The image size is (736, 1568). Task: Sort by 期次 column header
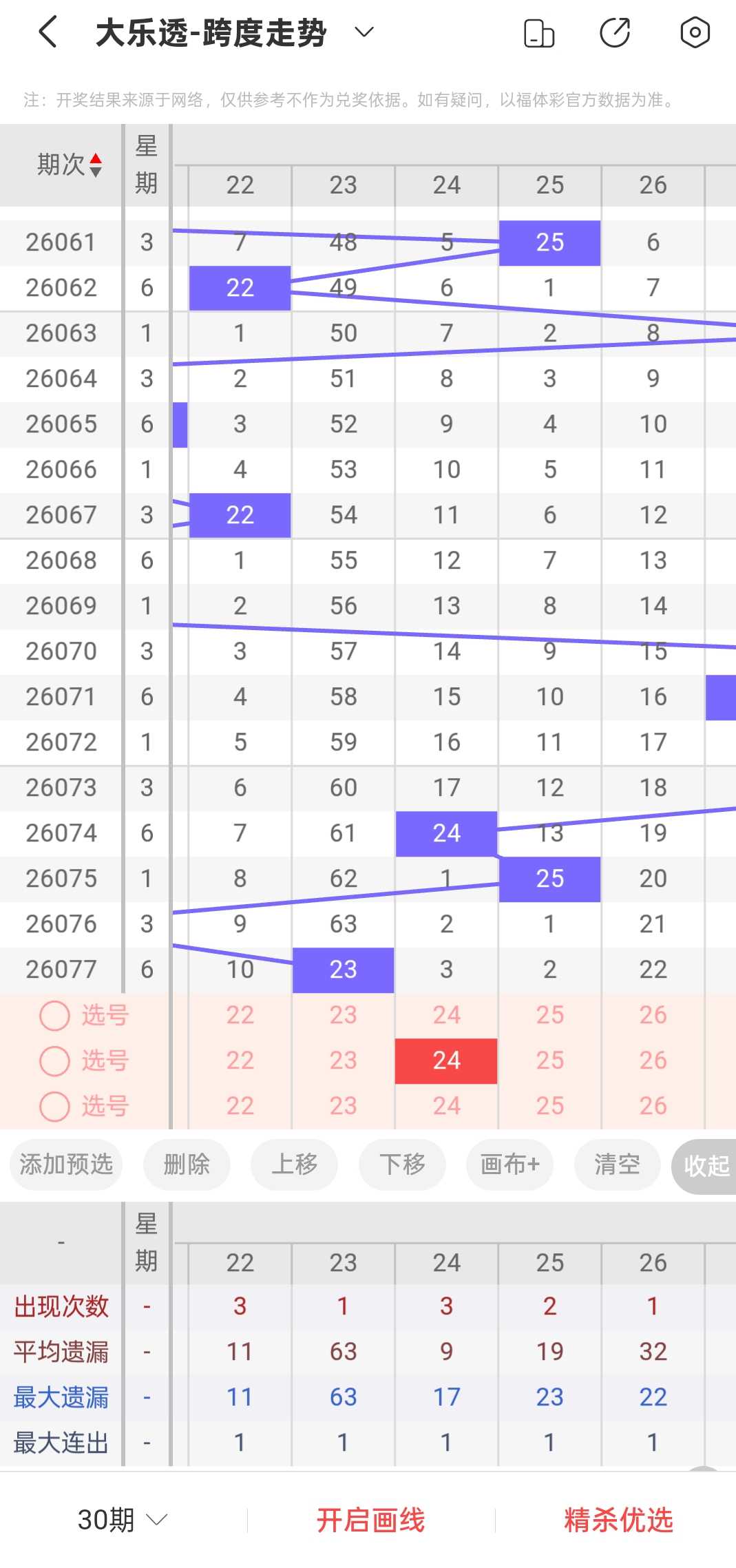point(69,165)
